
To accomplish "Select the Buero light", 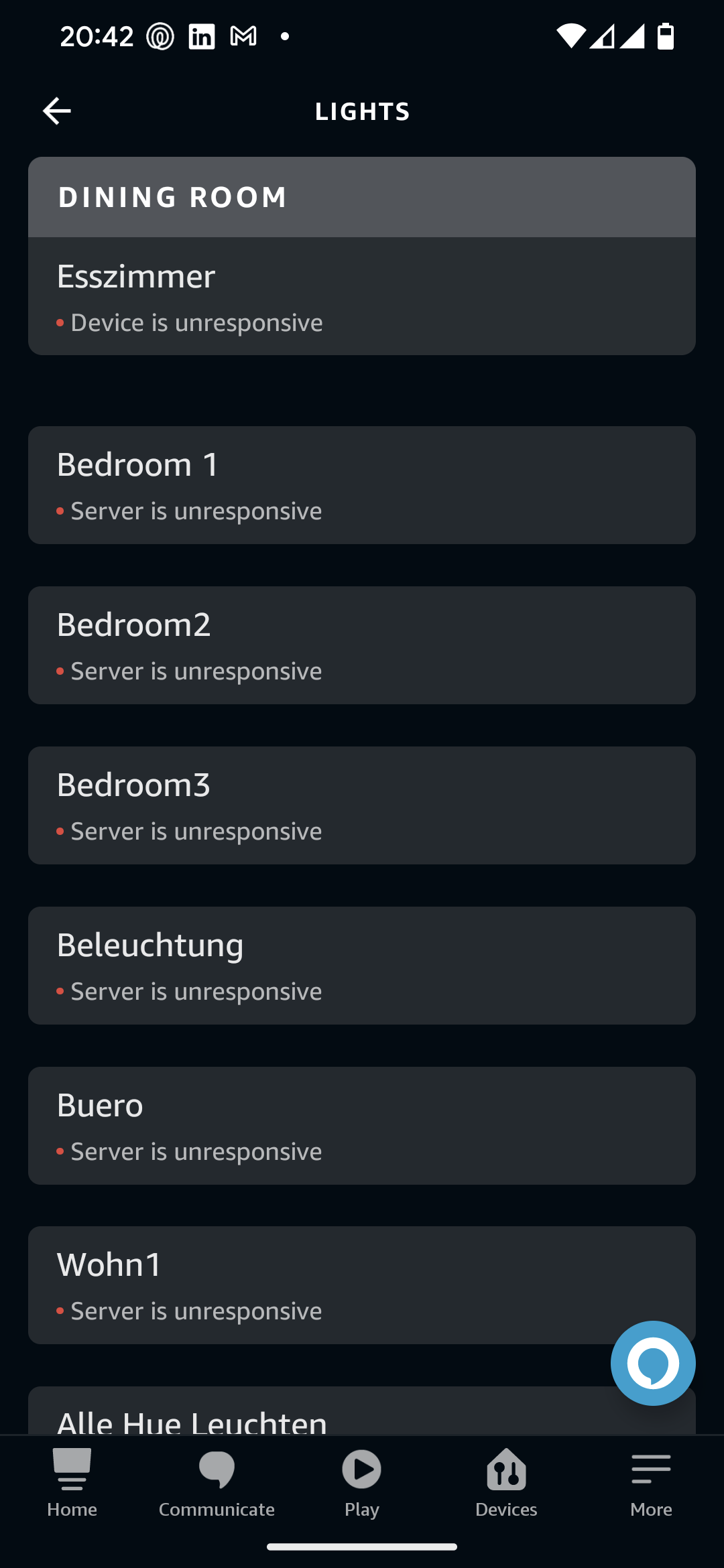I will point(361,1126).
